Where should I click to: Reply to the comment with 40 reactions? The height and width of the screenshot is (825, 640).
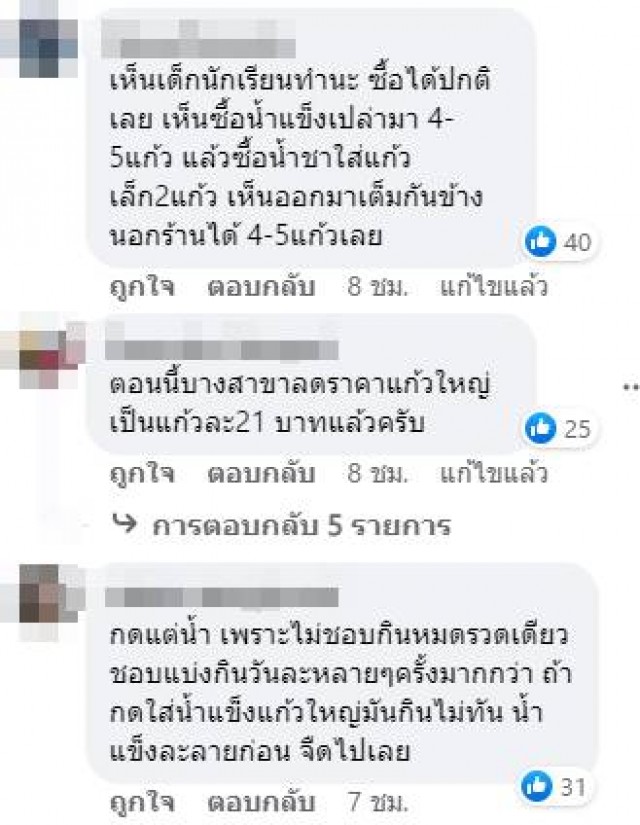pyautogui.click(x=262, y=288)
